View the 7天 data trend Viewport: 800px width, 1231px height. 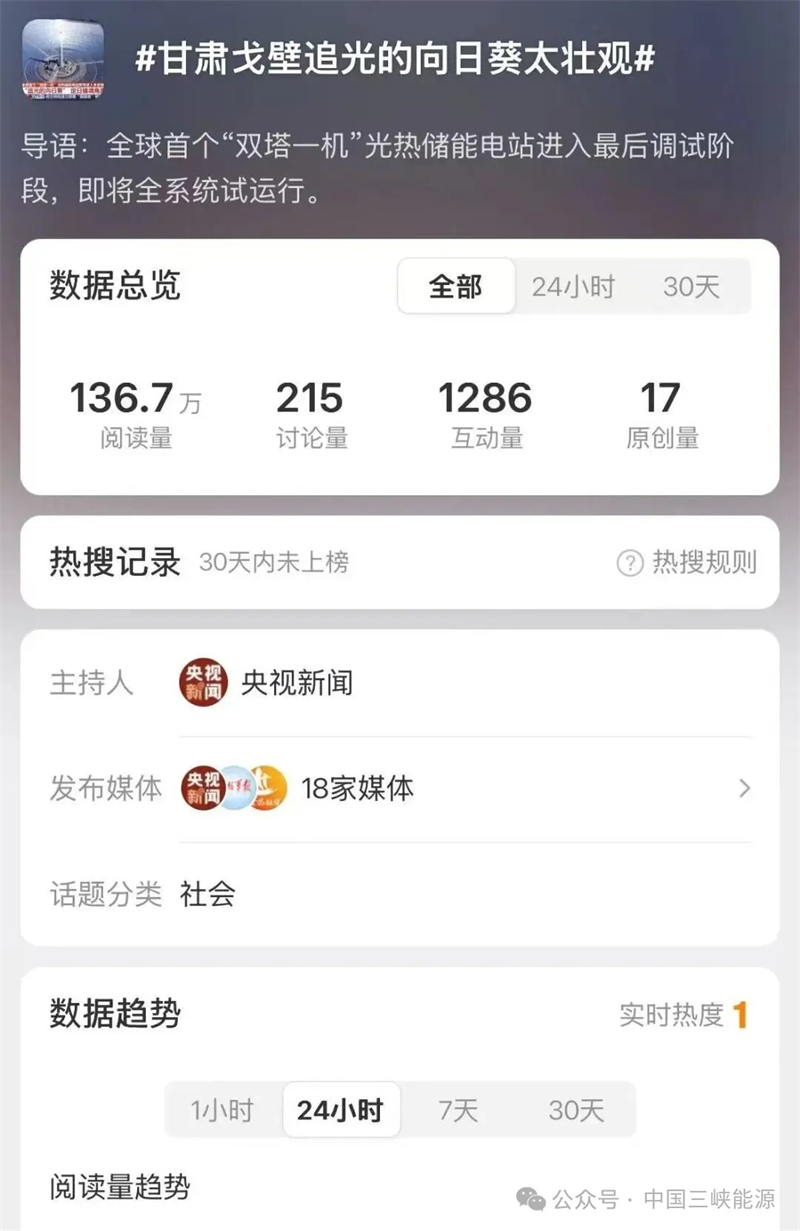459,1110
